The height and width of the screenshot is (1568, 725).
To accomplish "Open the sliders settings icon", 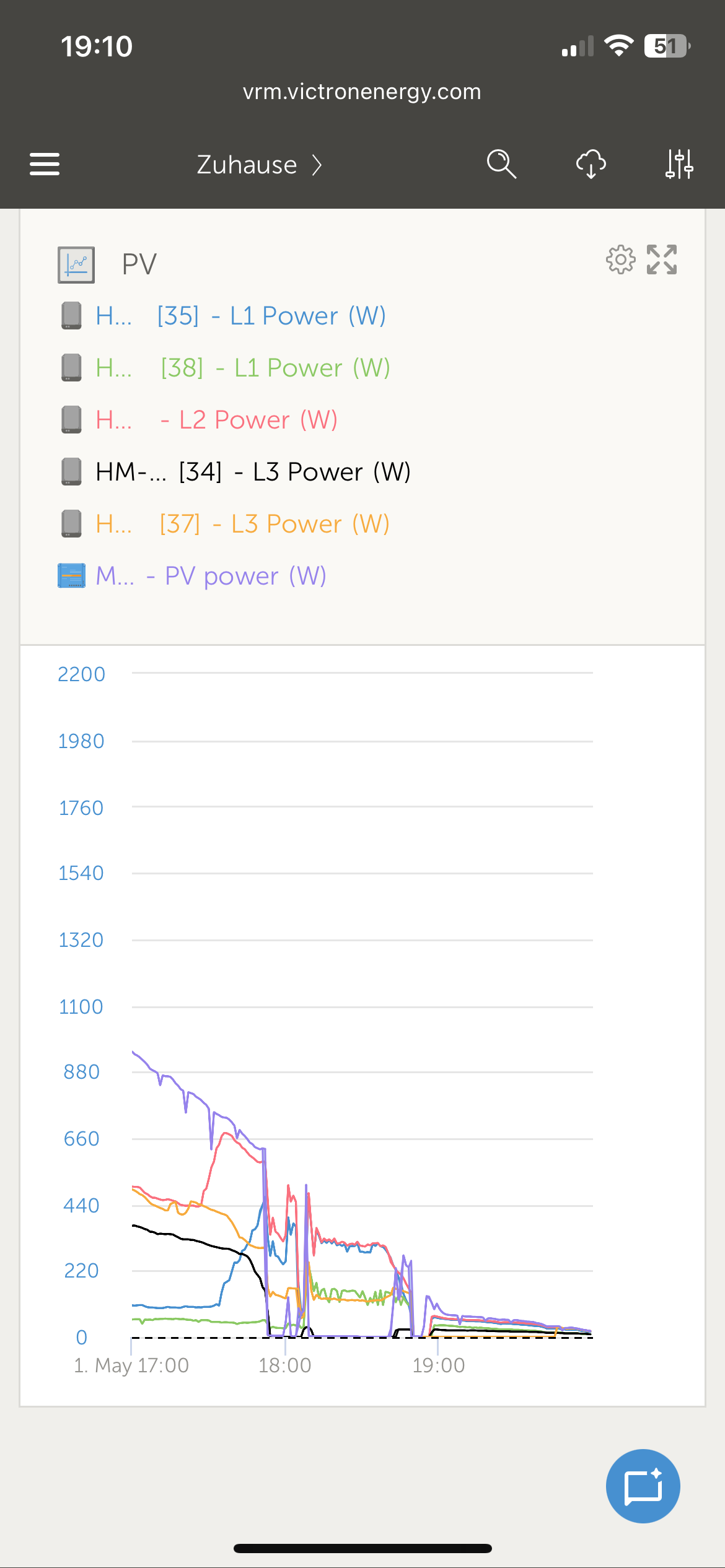I will (x=679, y=164).
